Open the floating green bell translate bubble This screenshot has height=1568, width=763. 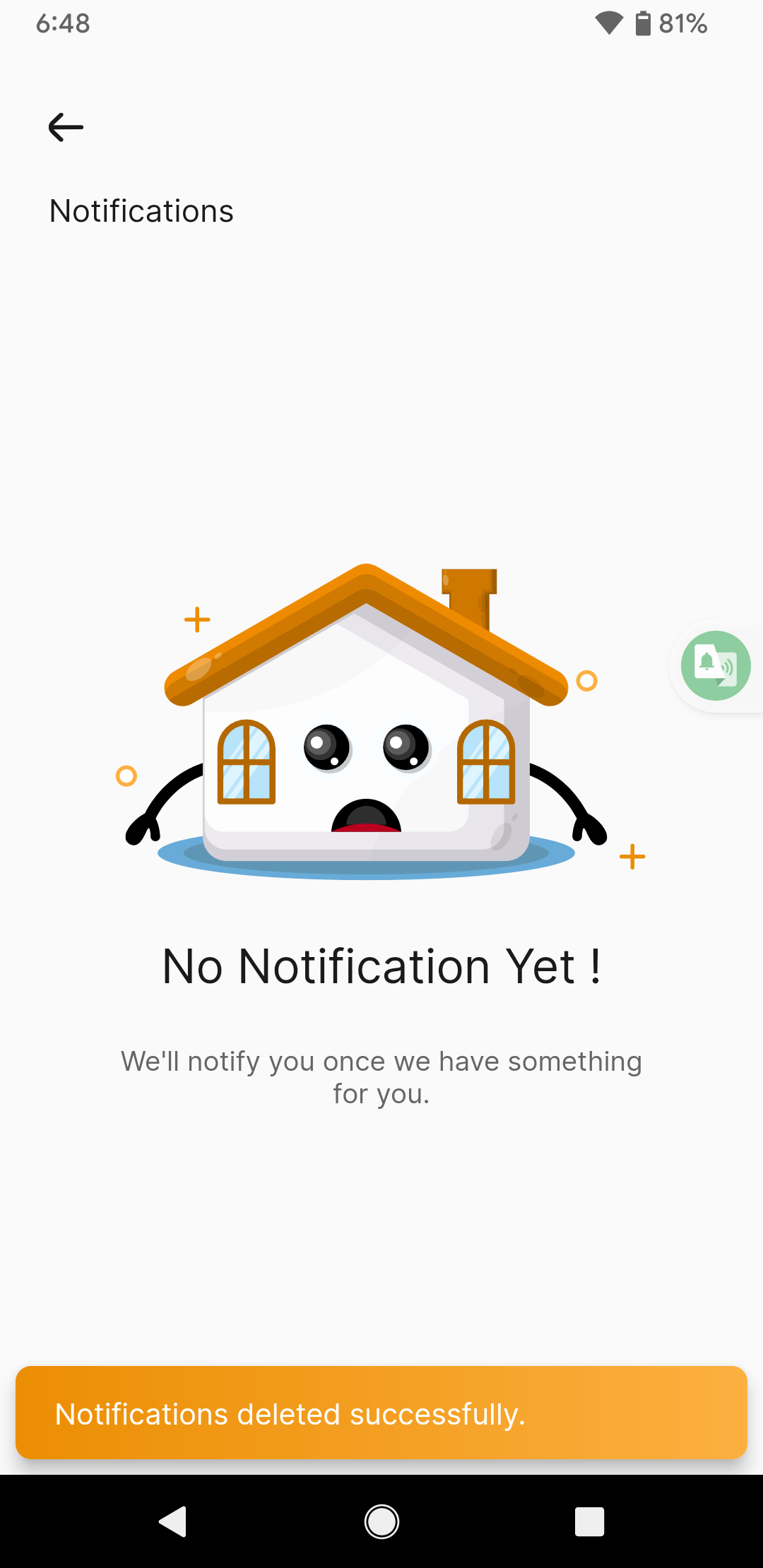(716, 665)
